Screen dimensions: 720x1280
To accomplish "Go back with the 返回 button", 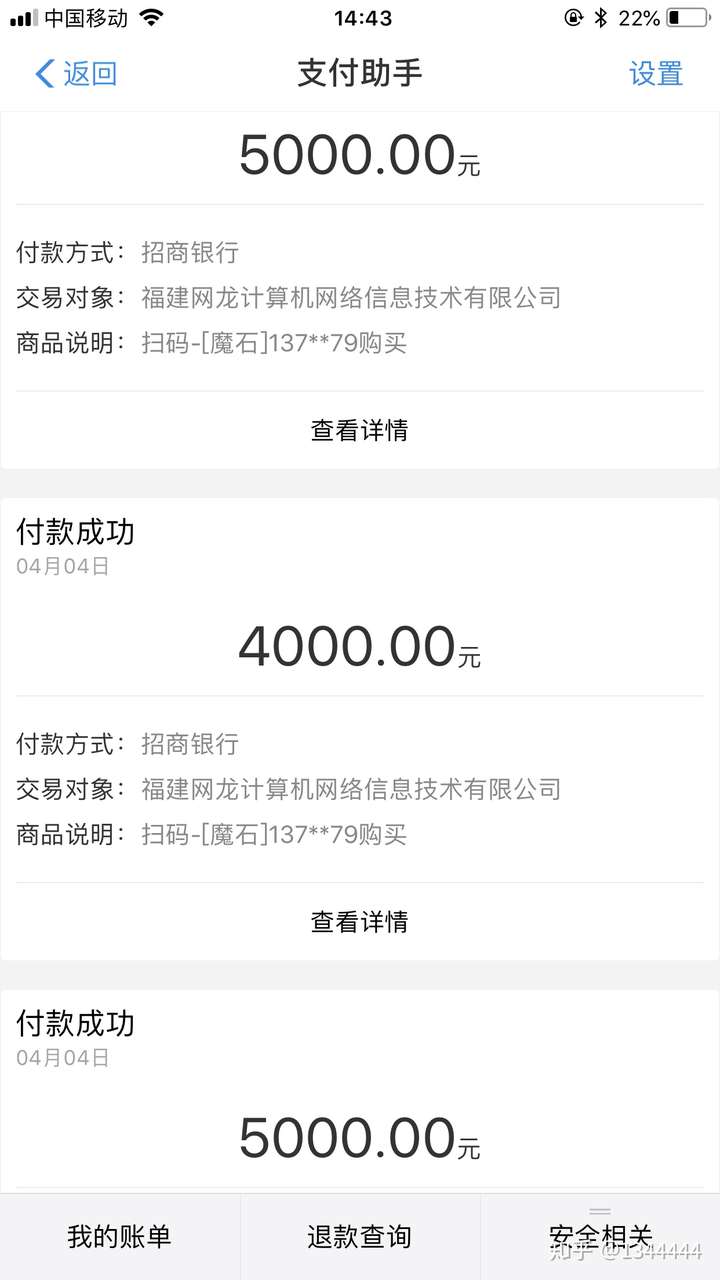I will point(76,73).
